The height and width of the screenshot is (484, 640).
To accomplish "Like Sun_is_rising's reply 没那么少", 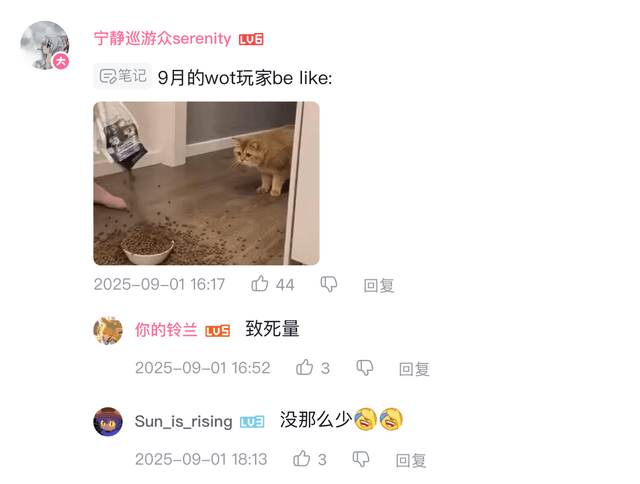I will tap(302, 459).
